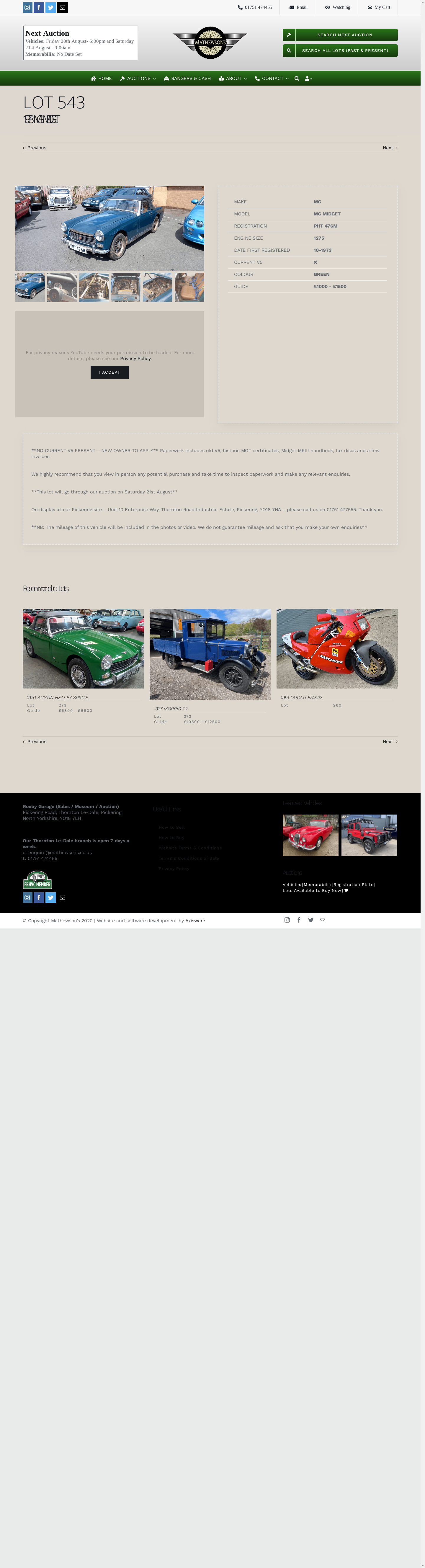Viewport: 425px width, 1568px height.
Task: Go to Previous lot above the photos
Action: coord(35,148)
